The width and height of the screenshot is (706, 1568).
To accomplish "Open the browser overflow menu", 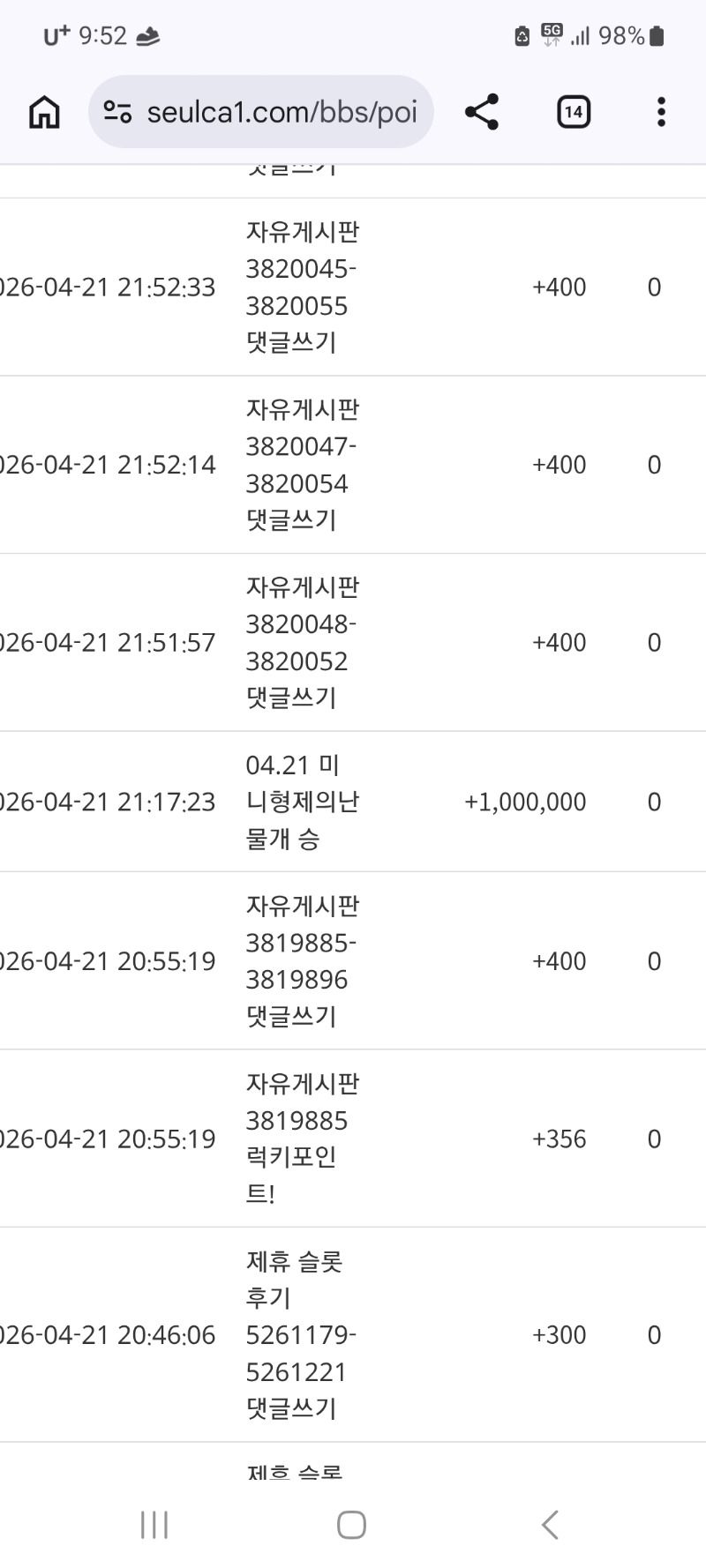I will 661,112.
